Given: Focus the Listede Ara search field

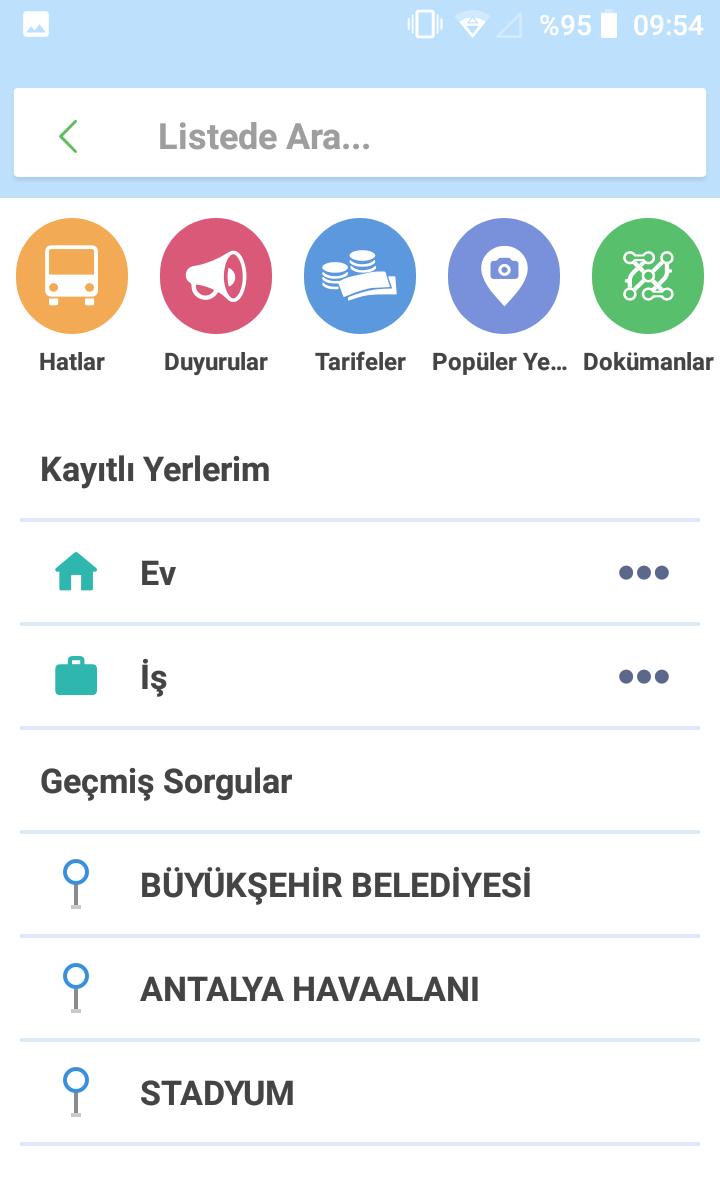Looking at the screenshot, I should coord(400,136).
